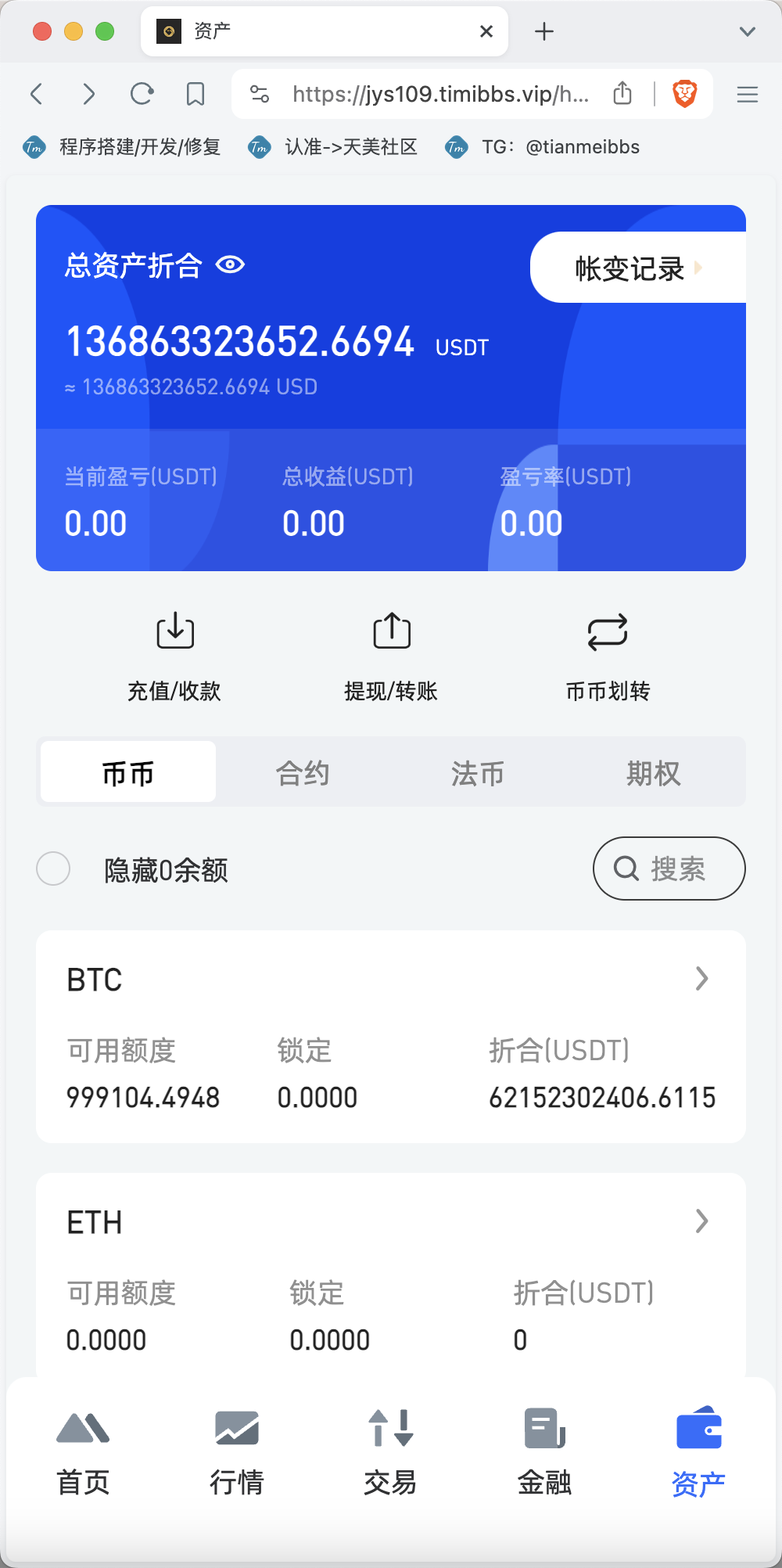Go to 行情 markets tab

237,1452
